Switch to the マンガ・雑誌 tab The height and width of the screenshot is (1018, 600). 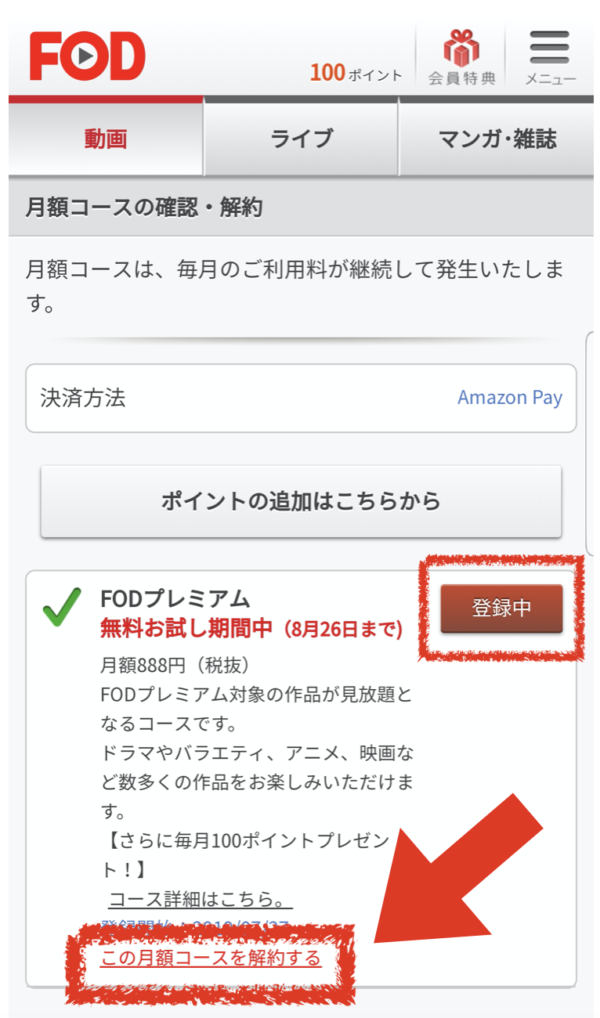pos(497,138)
